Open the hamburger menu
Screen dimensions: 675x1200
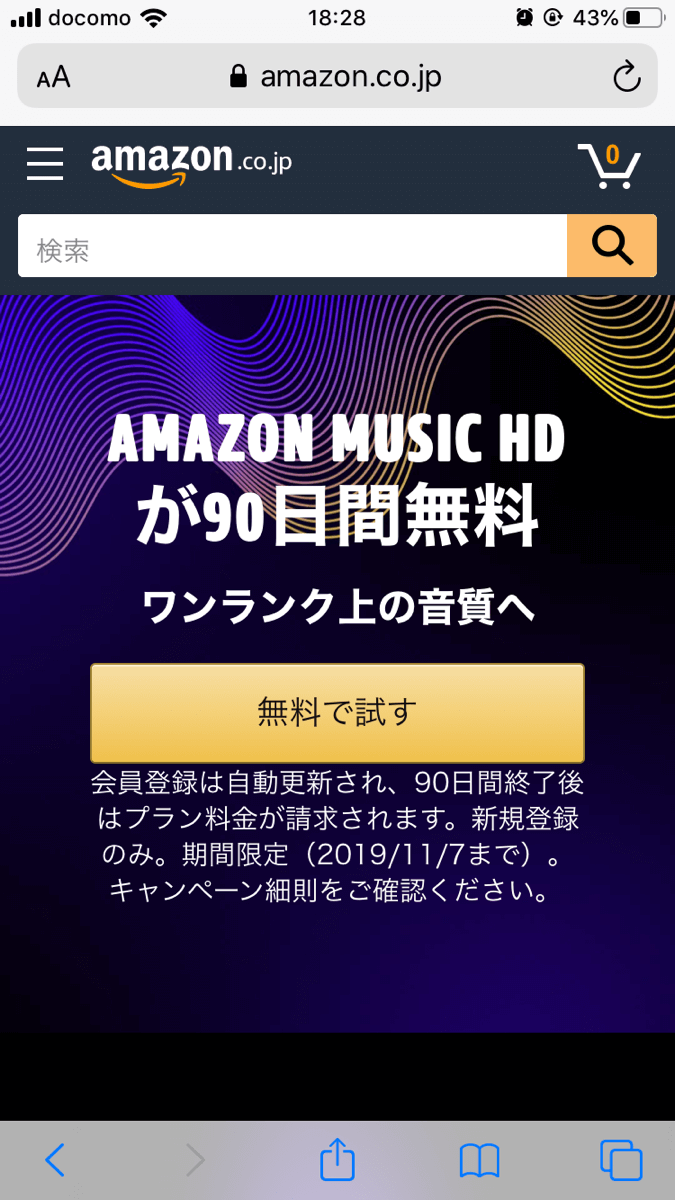[x=45, y=163]
